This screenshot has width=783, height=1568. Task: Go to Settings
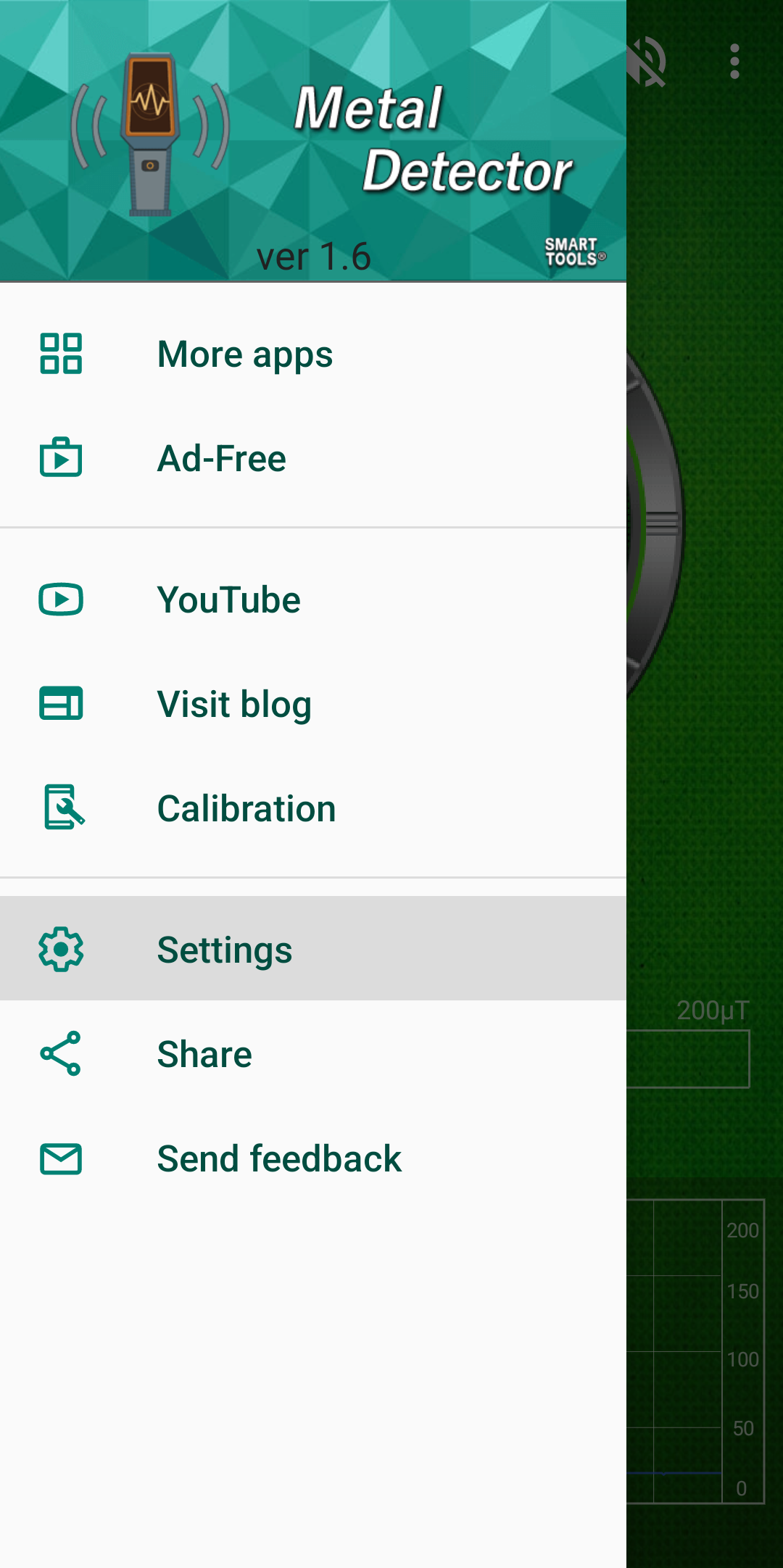point(225,950)
